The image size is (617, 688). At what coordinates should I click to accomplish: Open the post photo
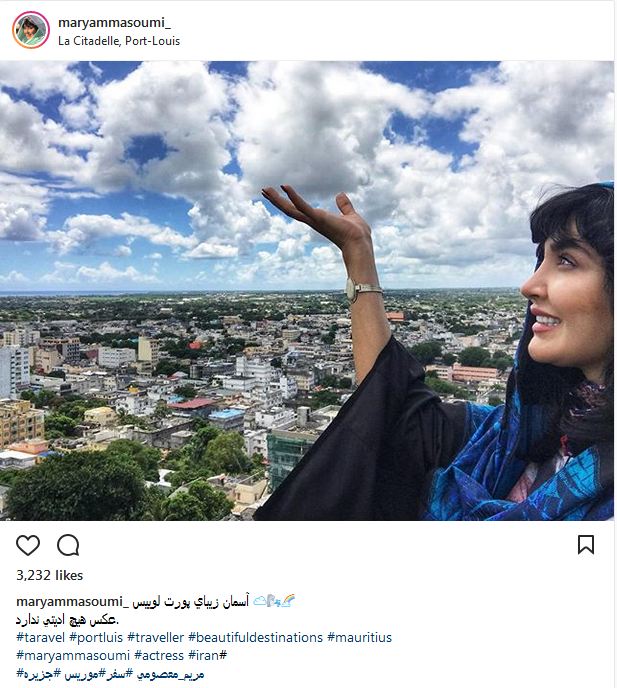point(307,290)
